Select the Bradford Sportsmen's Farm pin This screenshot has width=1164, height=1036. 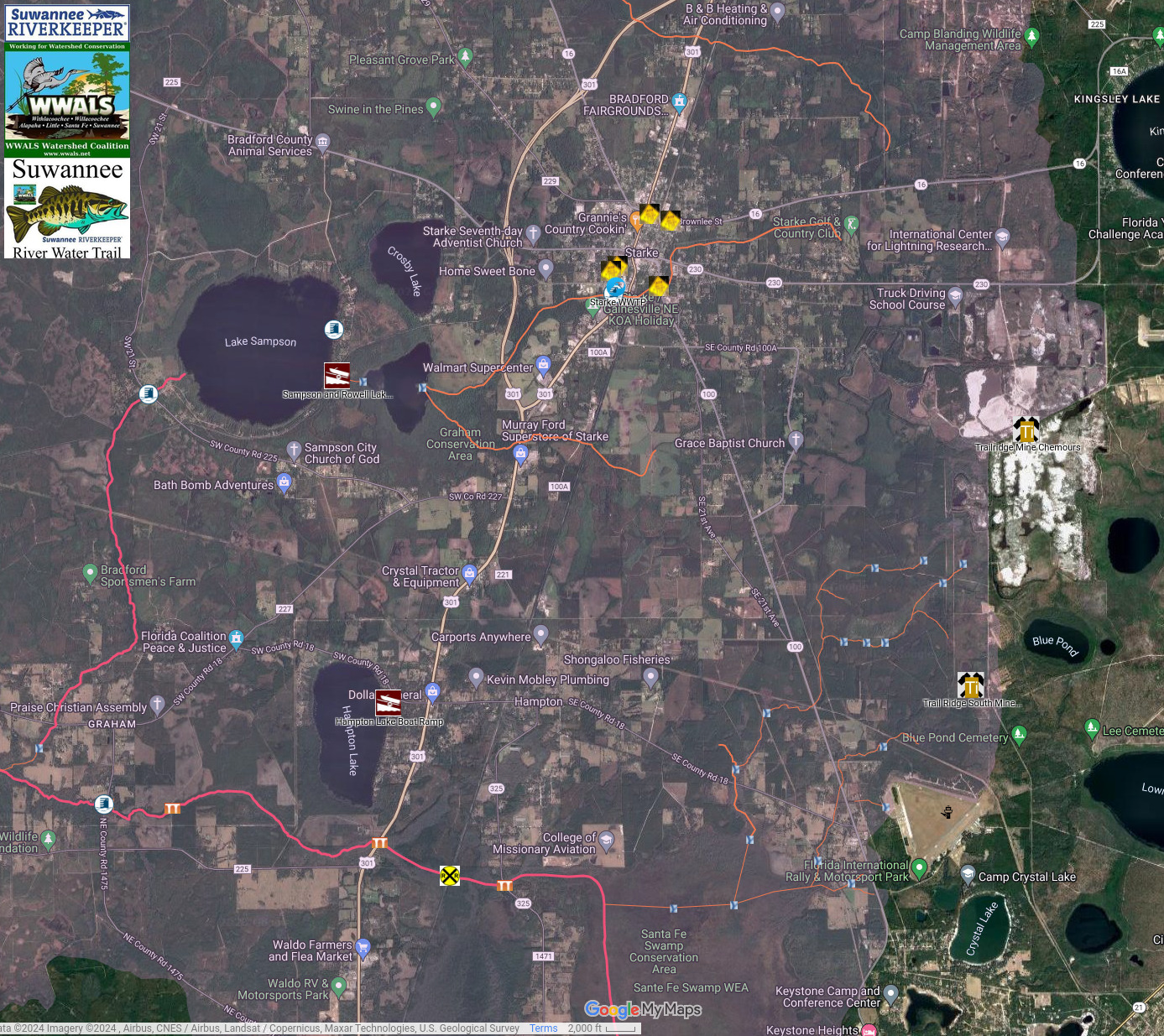[x=90, y=573]
